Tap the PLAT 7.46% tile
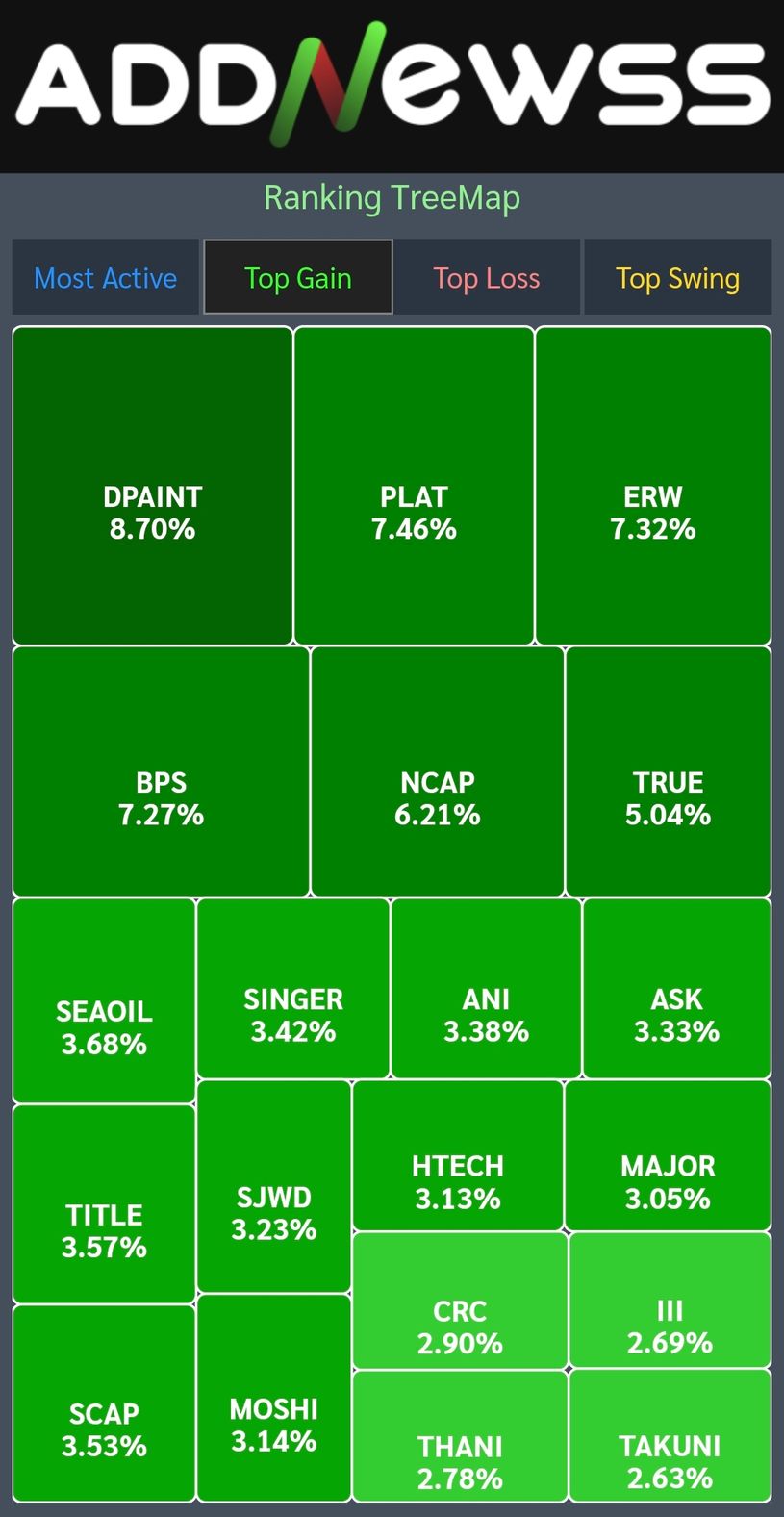 (414, 486)
